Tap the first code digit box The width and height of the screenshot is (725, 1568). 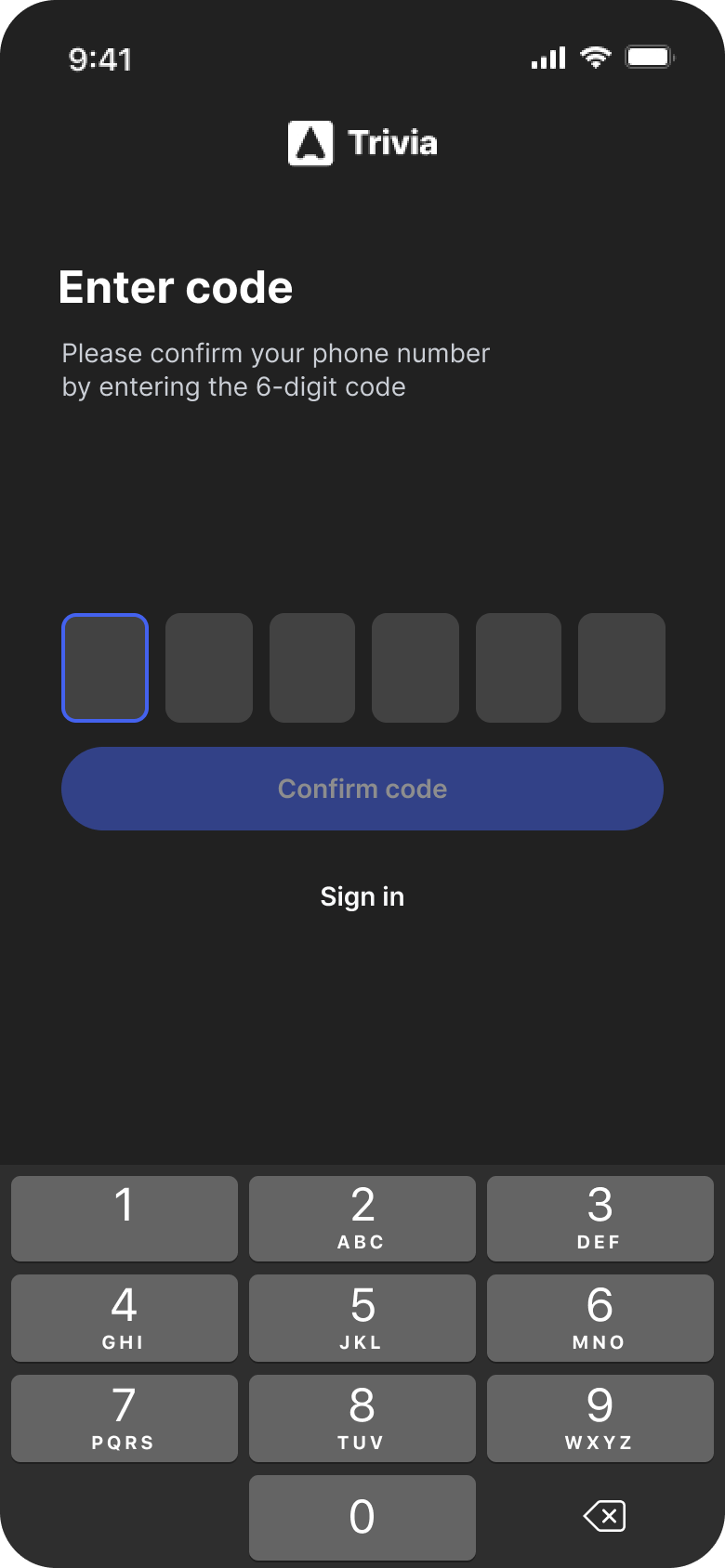[x=105, y=668]
